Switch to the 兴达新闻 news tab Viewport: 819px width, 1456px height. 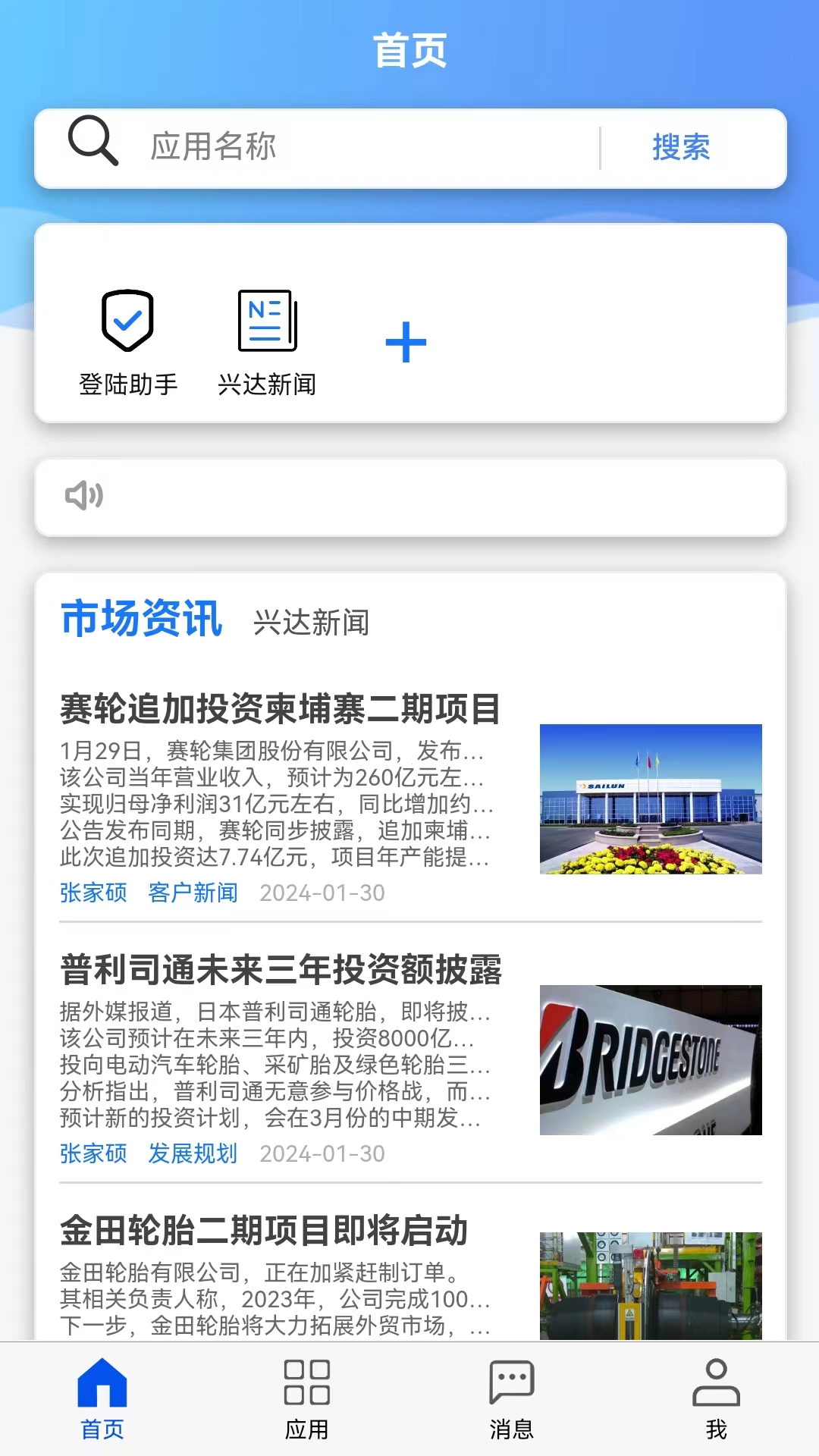click(x=311, y=623)
